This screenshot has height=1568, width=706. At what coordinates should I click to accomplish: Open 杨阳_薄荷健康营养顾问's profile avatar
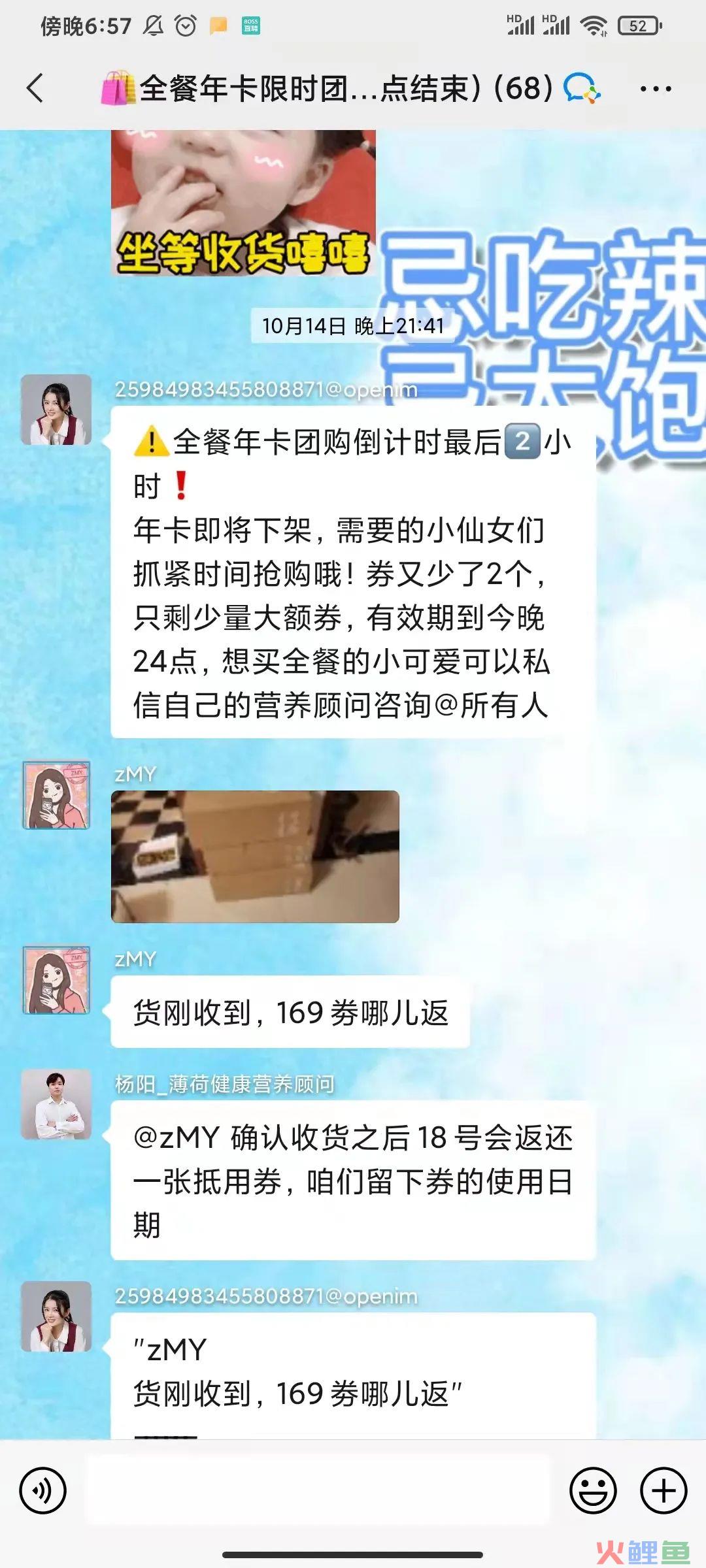(56, 1105)
